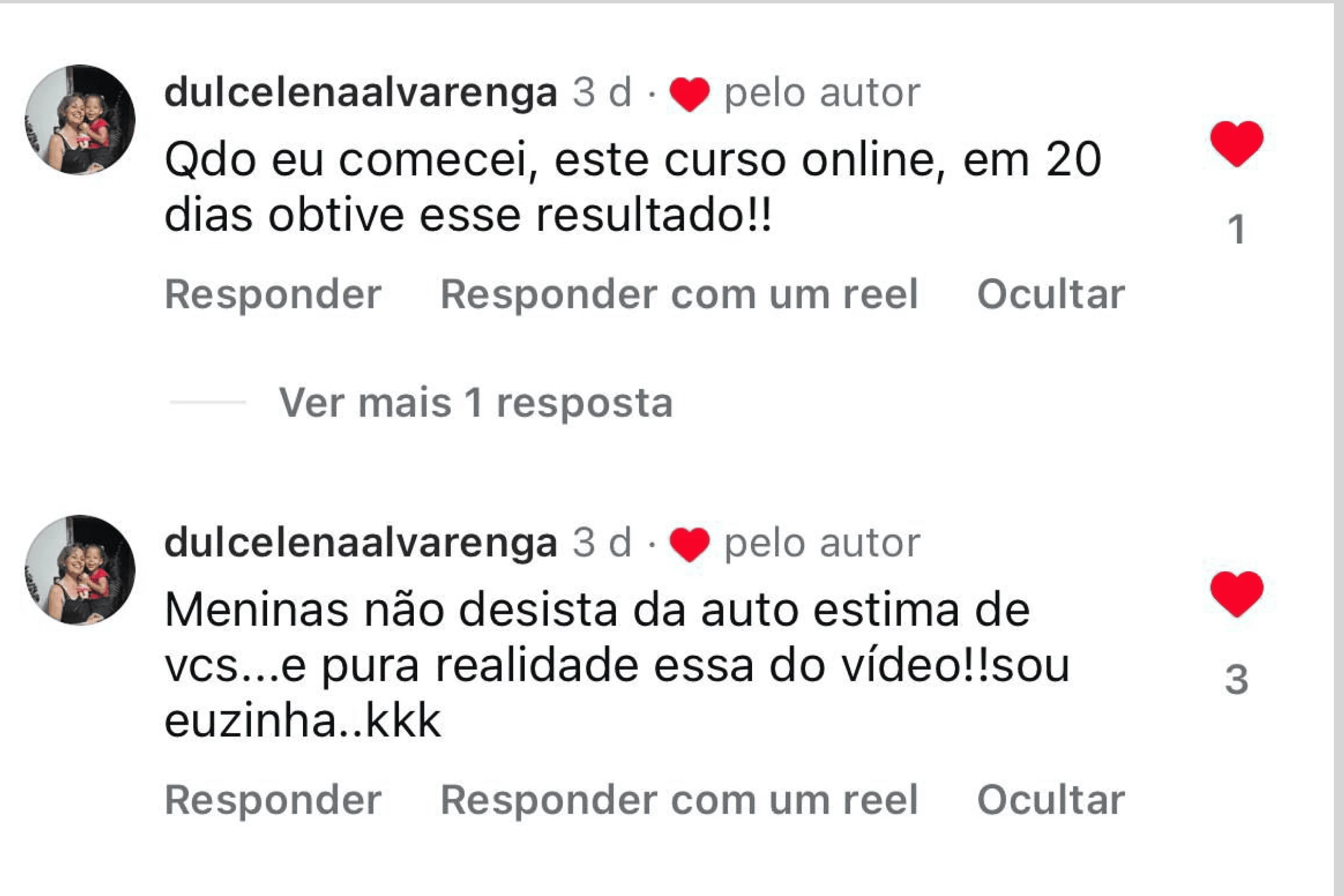Viewport: 1344px width, 896px height.
Task: Tap Responder under the "Meninas não desista" comment
Action: tap(273, 800)
